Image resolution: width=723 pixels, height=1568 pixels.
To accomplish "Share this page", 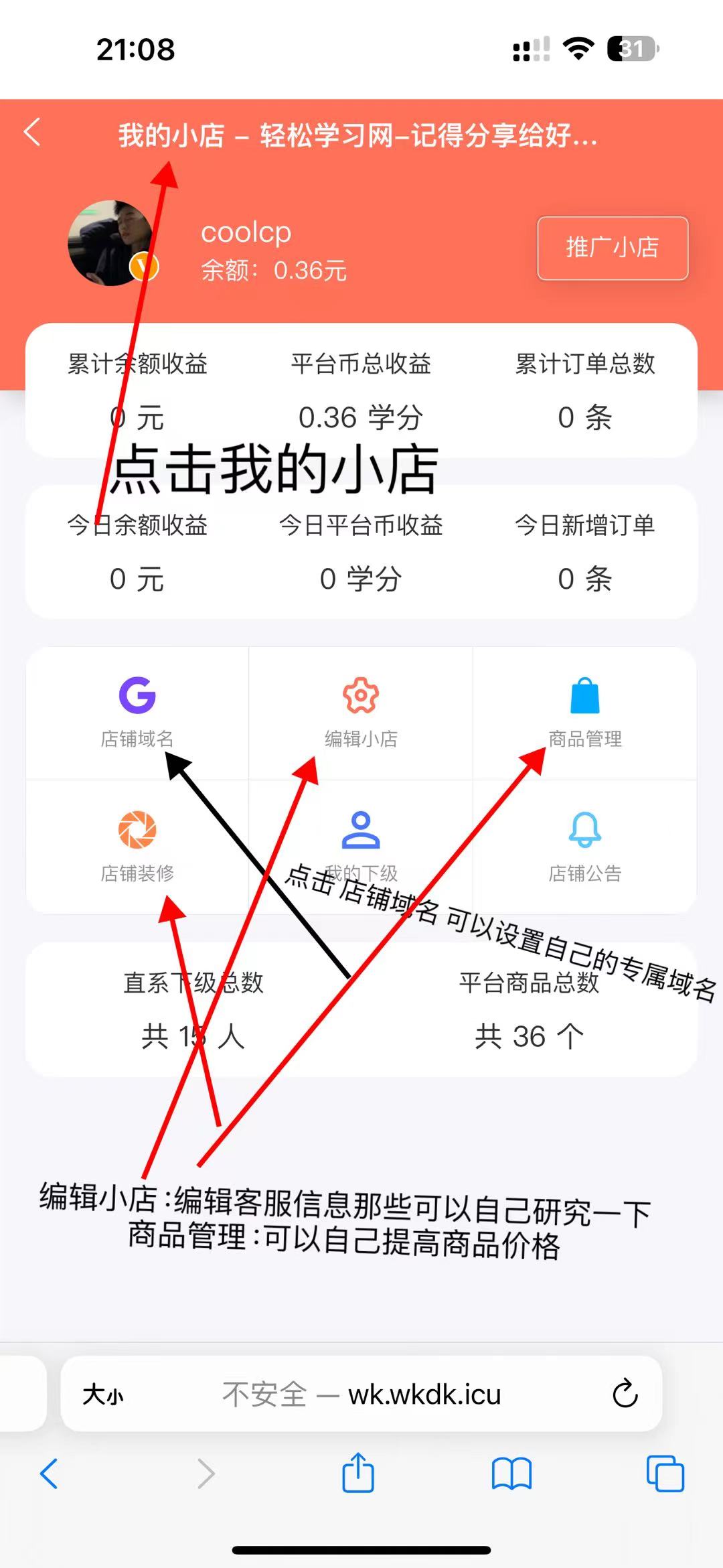I will (358, 1473).
